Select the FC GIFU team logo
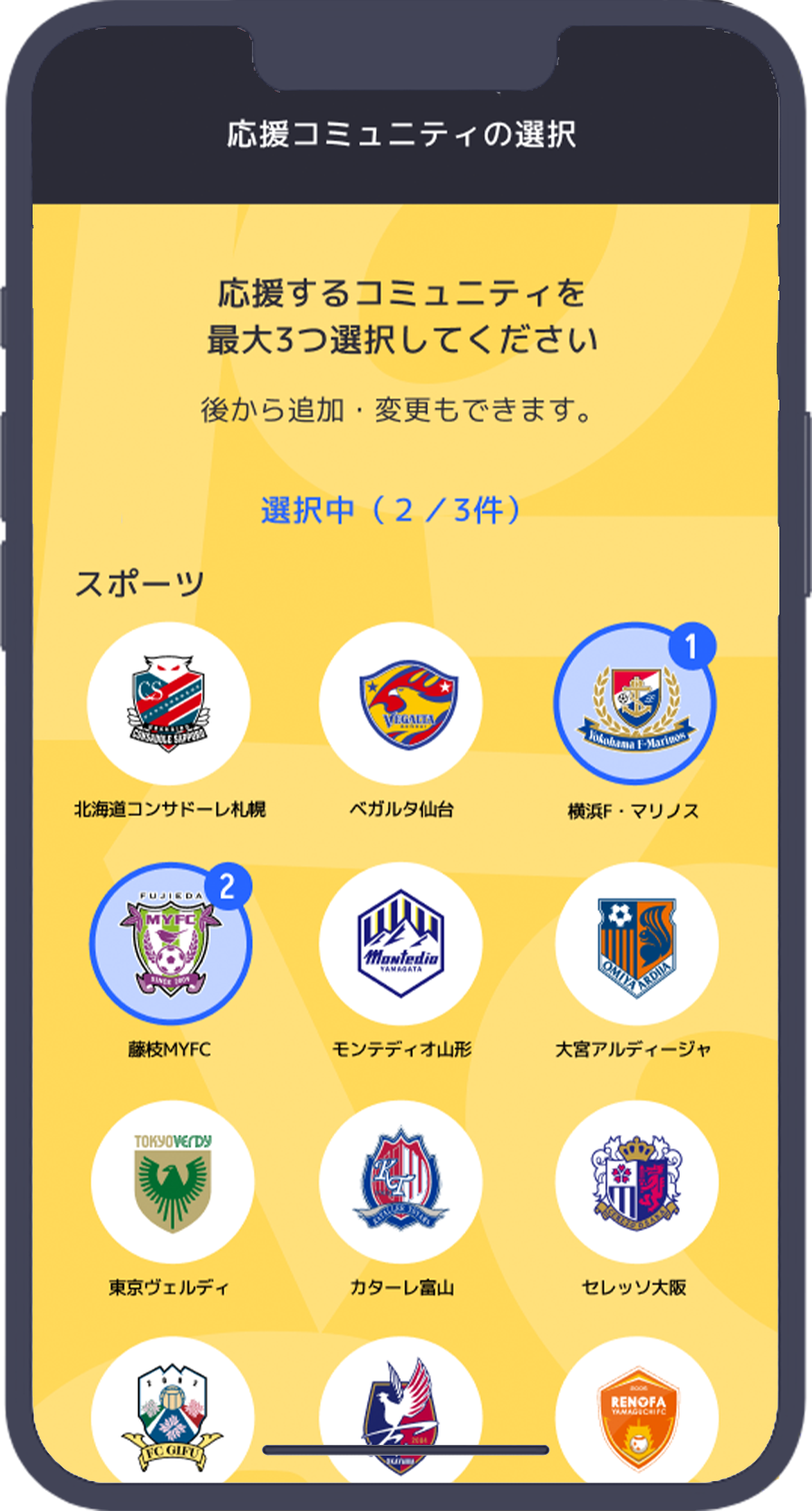 [172, 1414]
